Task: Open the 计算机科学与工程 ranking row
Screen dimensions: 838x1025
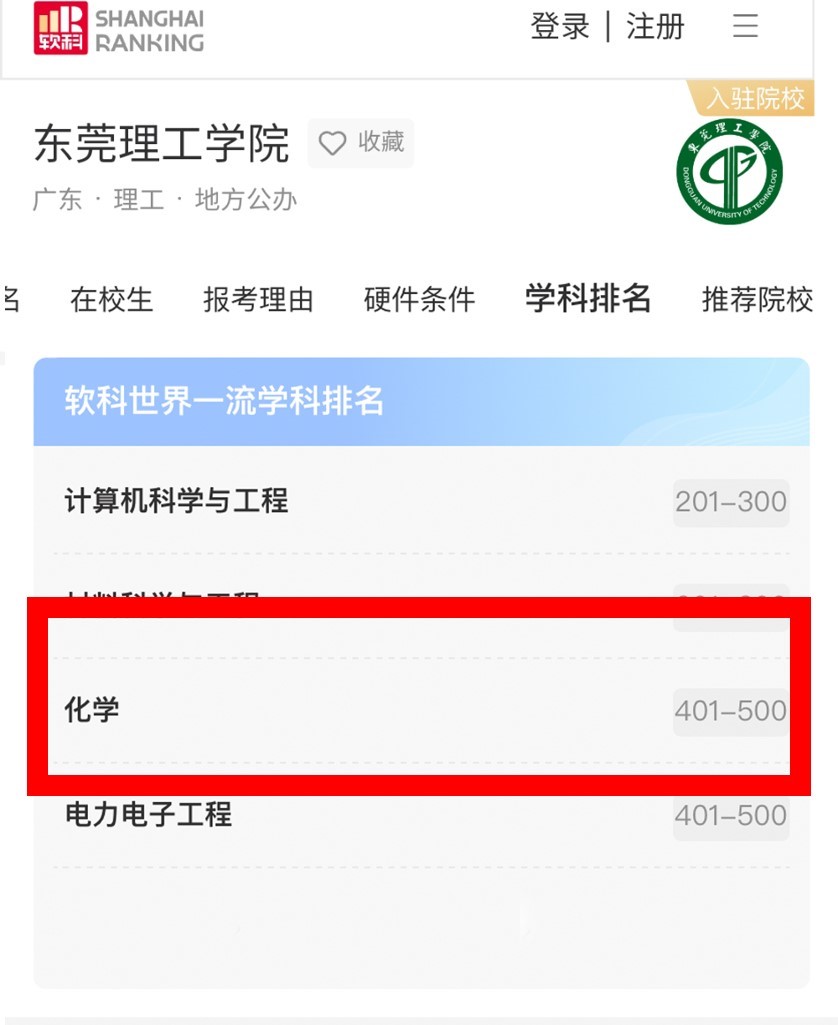Action: point(420,501)
